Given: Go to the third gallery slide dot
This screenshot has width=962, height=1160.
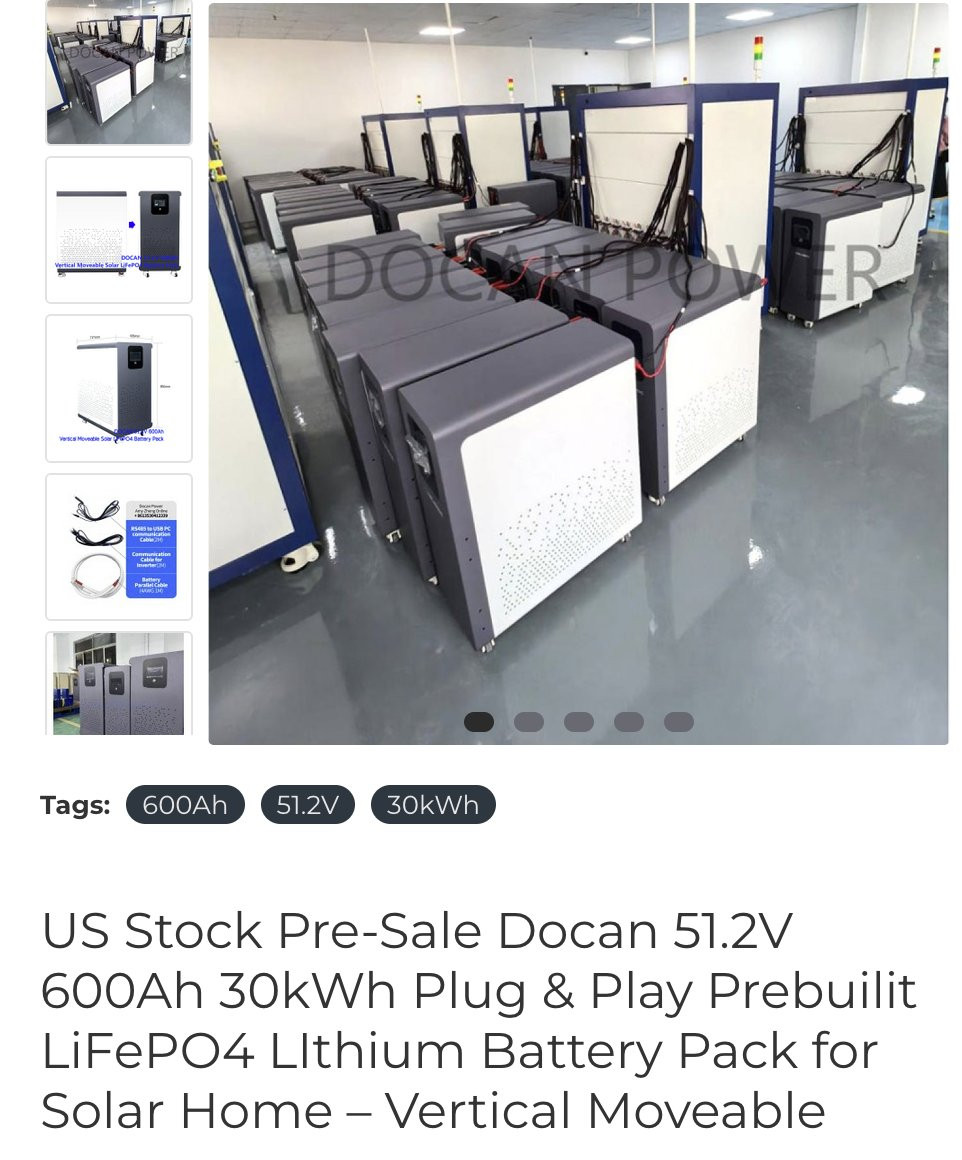Looking at the screenshot, I should tap(579, 722).
